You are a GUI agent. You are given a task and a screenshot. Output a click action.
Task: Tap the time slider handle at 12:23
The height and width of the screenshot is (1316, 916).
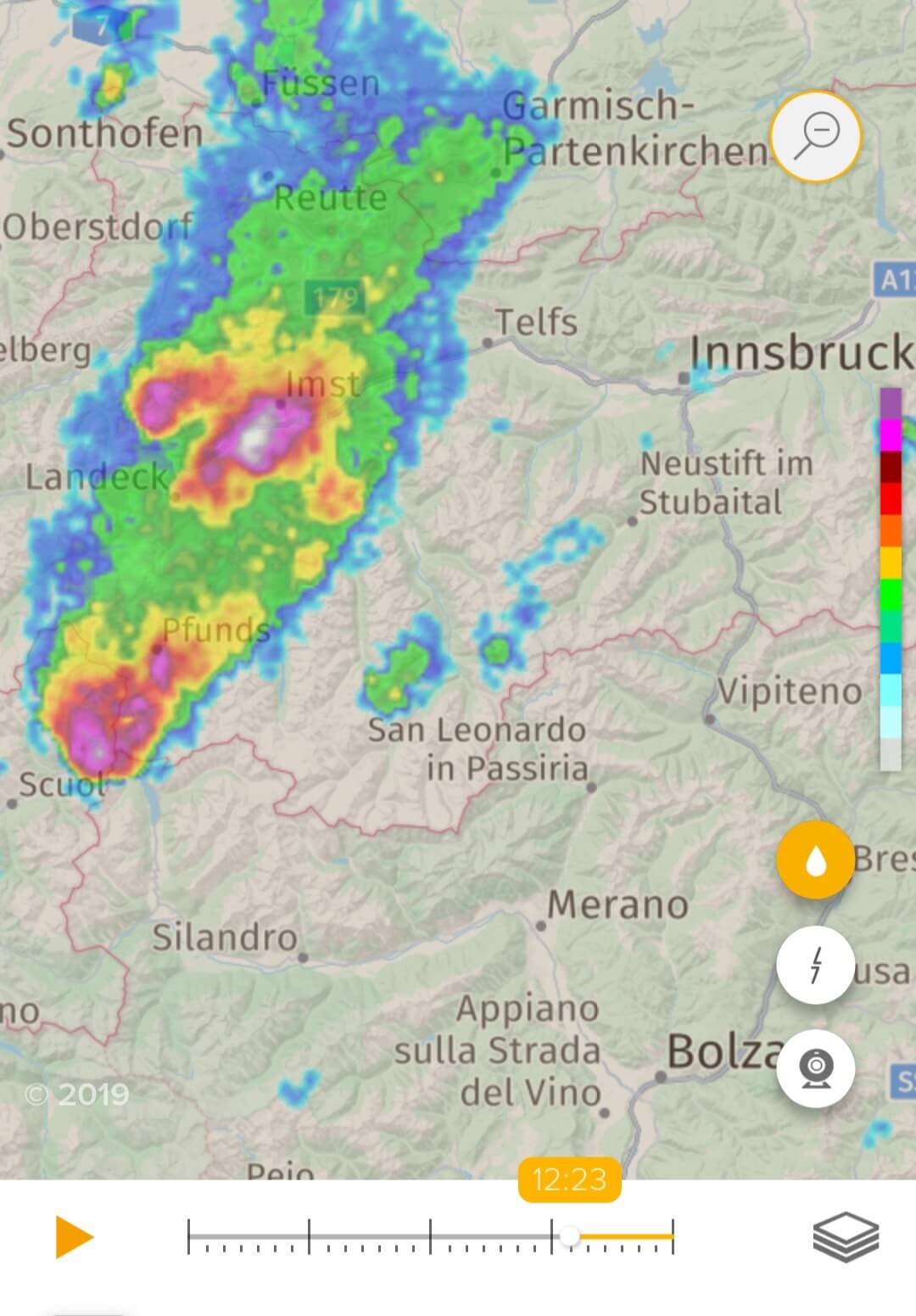click(570, 1236)
